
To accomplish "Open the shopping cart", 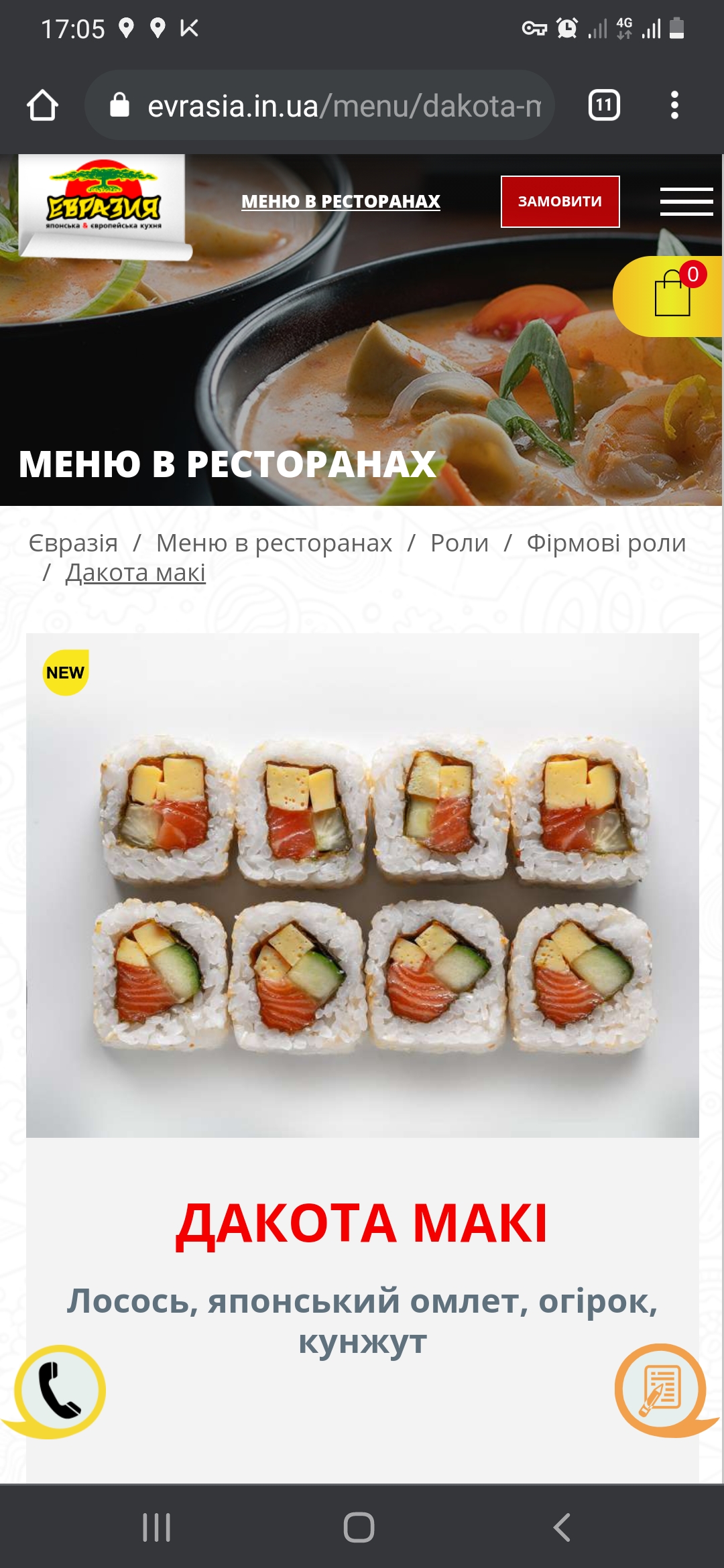I will pyautogui.click(x=672, y=295).
